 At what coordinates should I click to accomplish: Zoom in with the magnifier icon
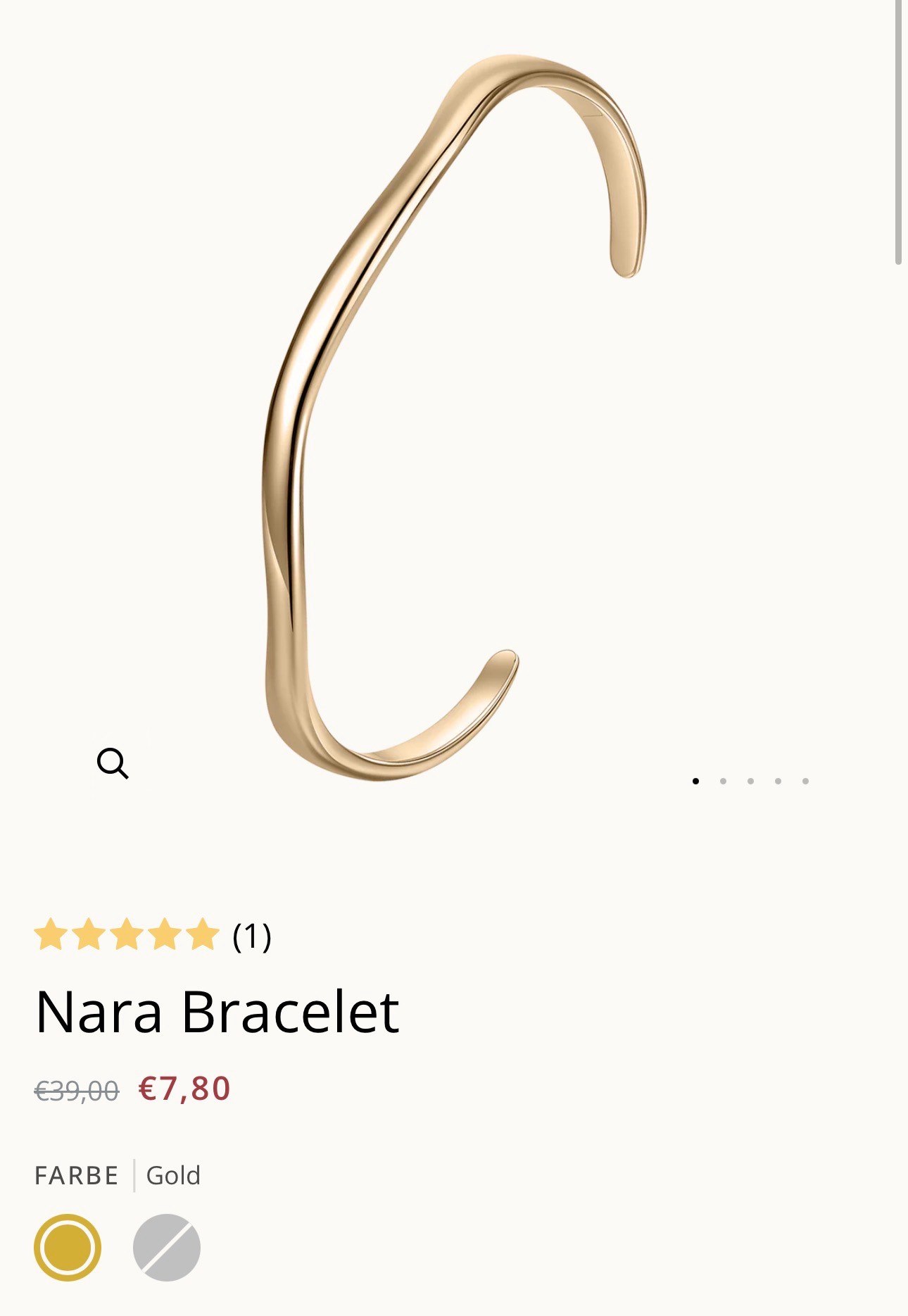[x=113, y=763]
